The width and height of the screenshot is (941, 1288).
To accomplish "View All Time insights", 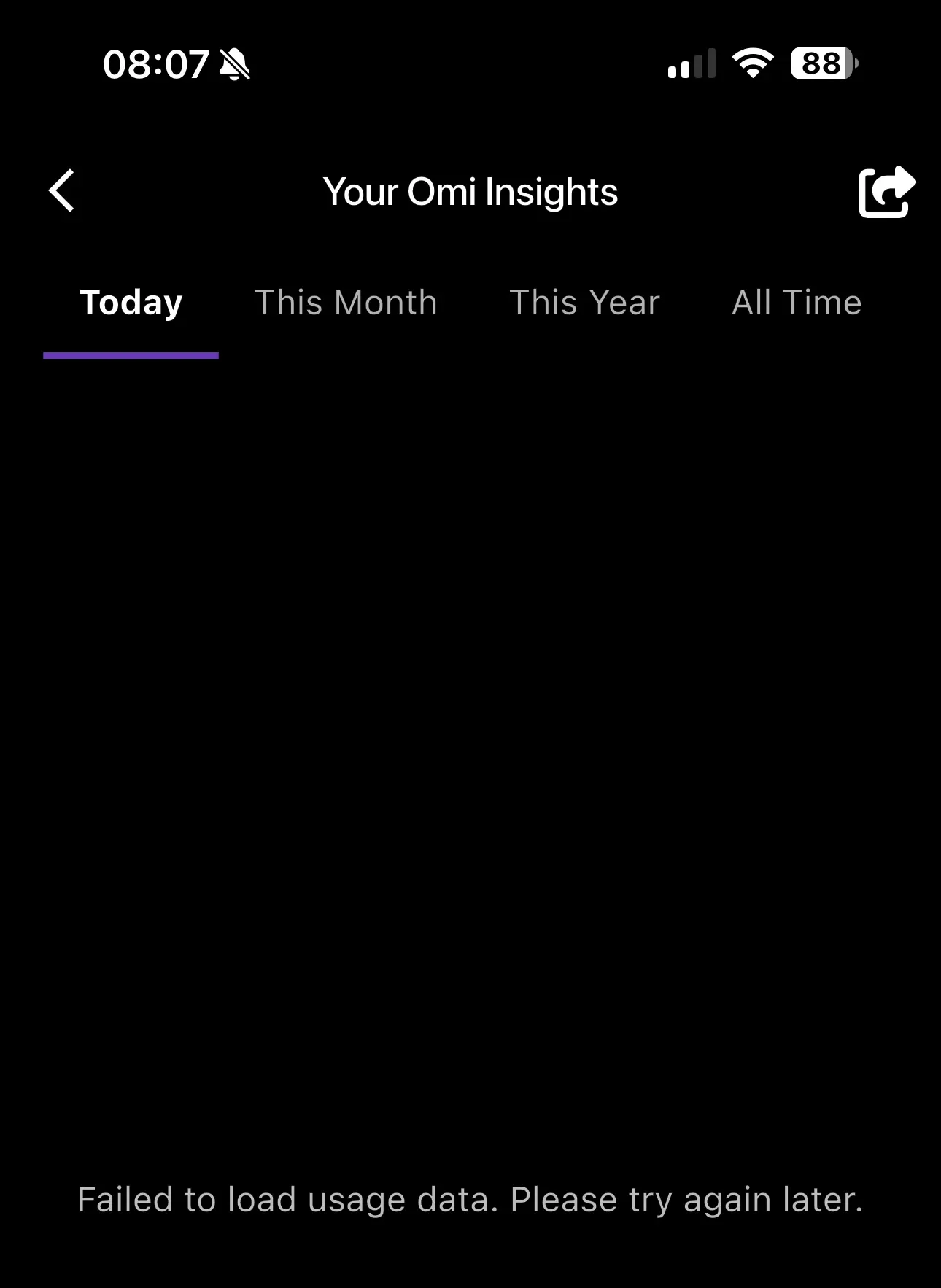I will click(797, 303).
